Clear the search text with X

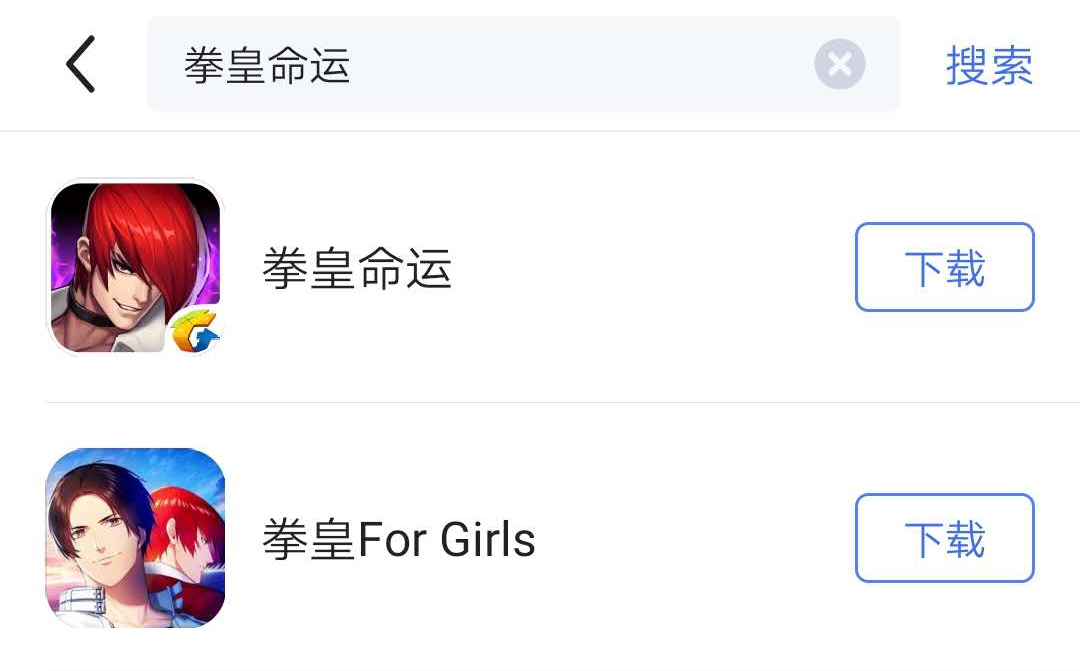(839, 65)
